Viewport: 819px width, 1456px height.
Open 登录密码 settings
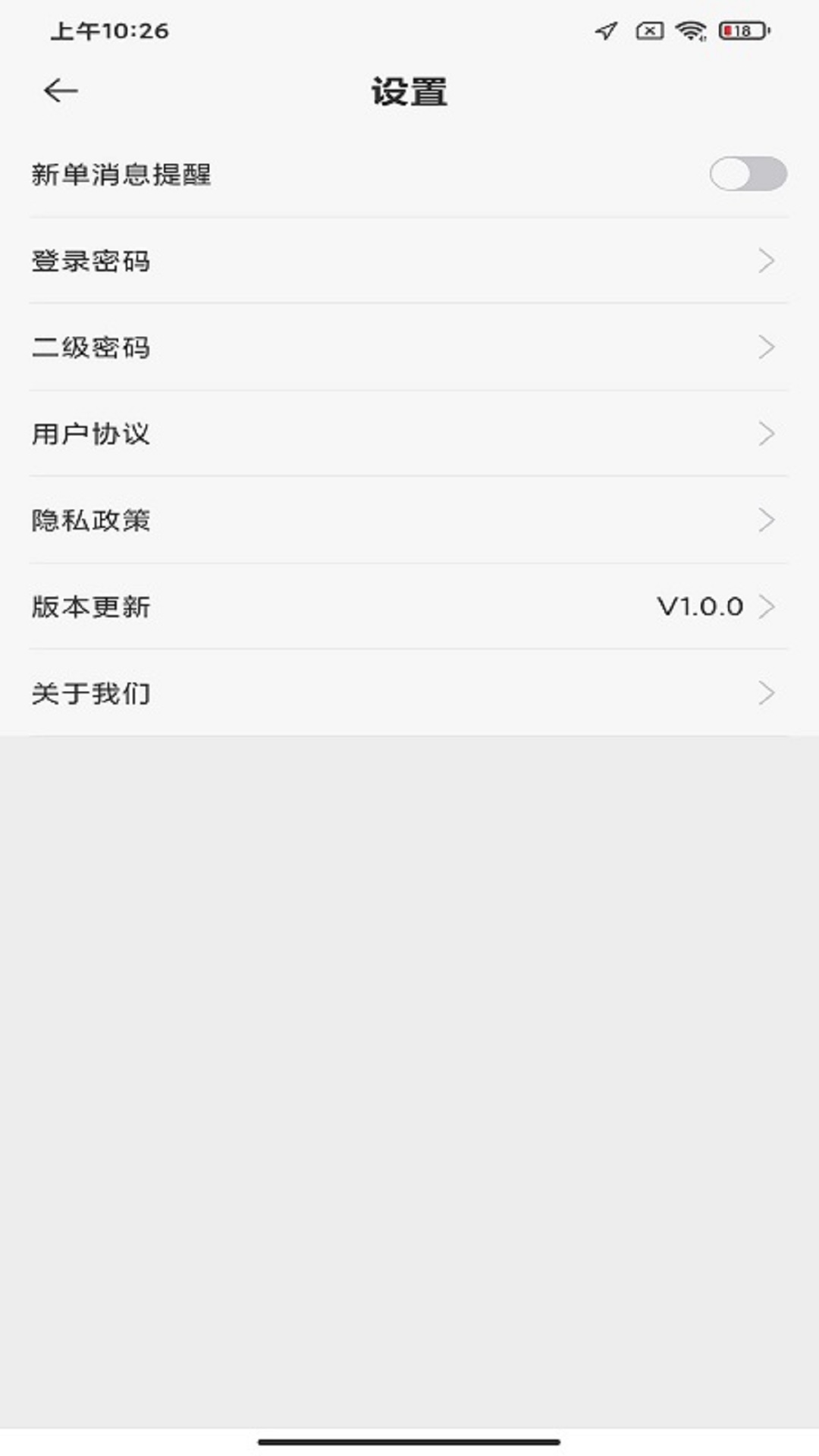(x=409, y=261)
